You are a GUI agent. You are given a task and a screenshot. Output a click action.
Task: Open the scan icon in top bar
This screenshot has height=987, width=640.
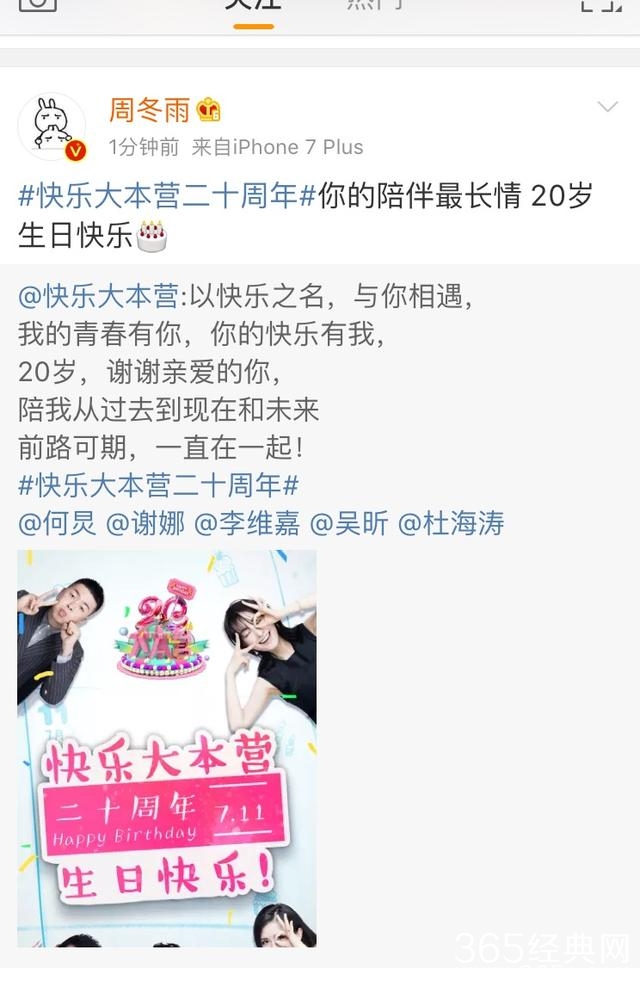[601, 4]
